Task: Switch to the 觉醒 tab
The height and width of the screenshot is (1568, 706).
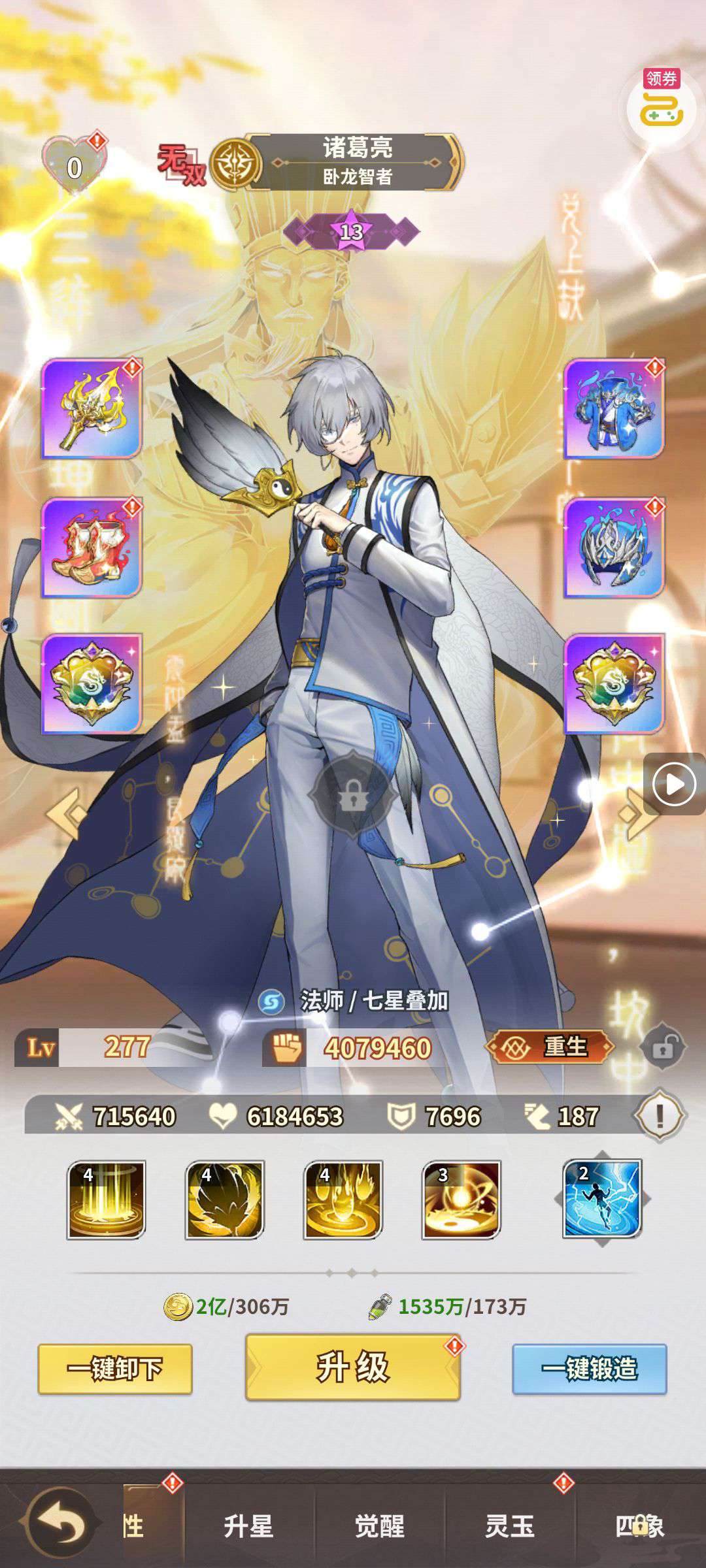Action: 379,1526
